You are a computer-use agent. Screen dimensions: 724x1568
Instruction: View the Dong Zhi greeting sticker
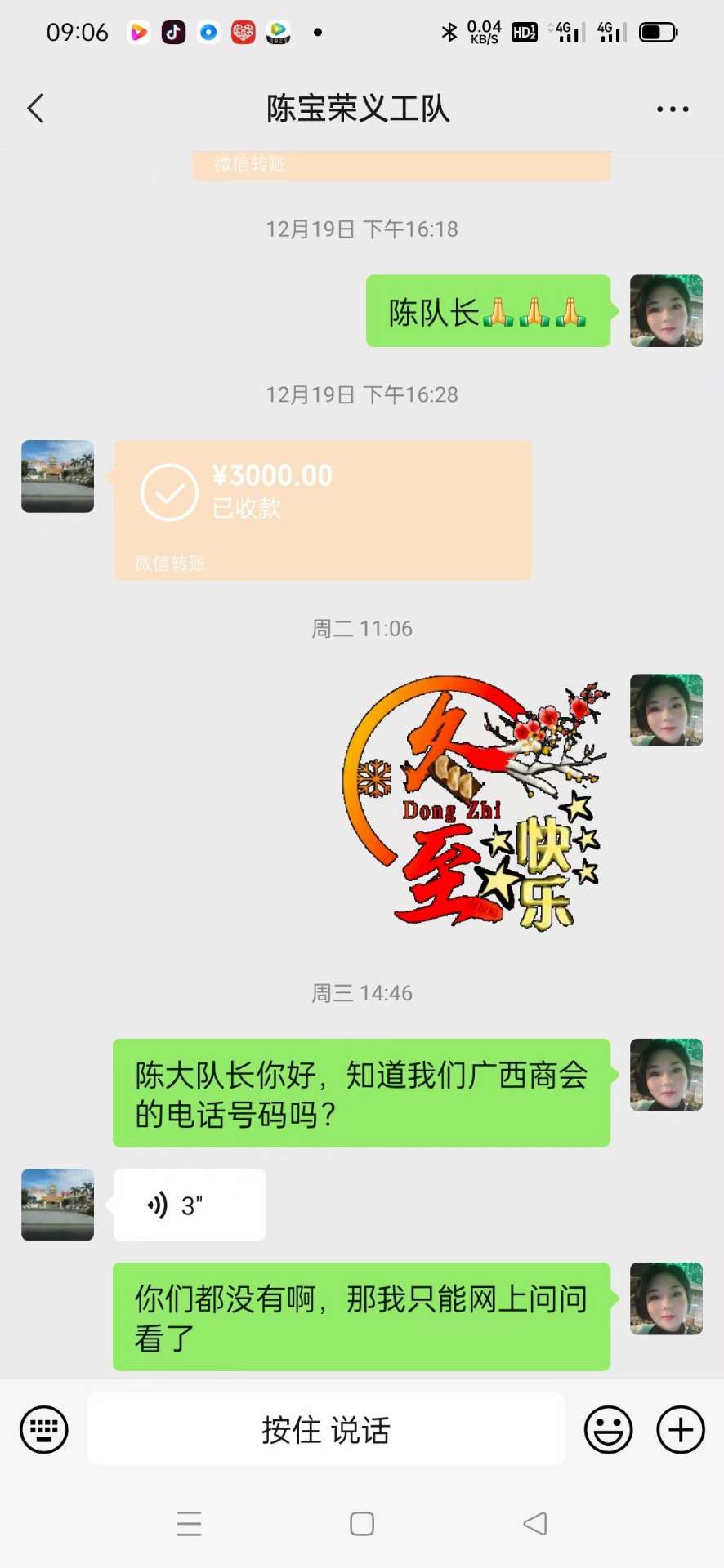pyautogui.click(x=476, y=803)
